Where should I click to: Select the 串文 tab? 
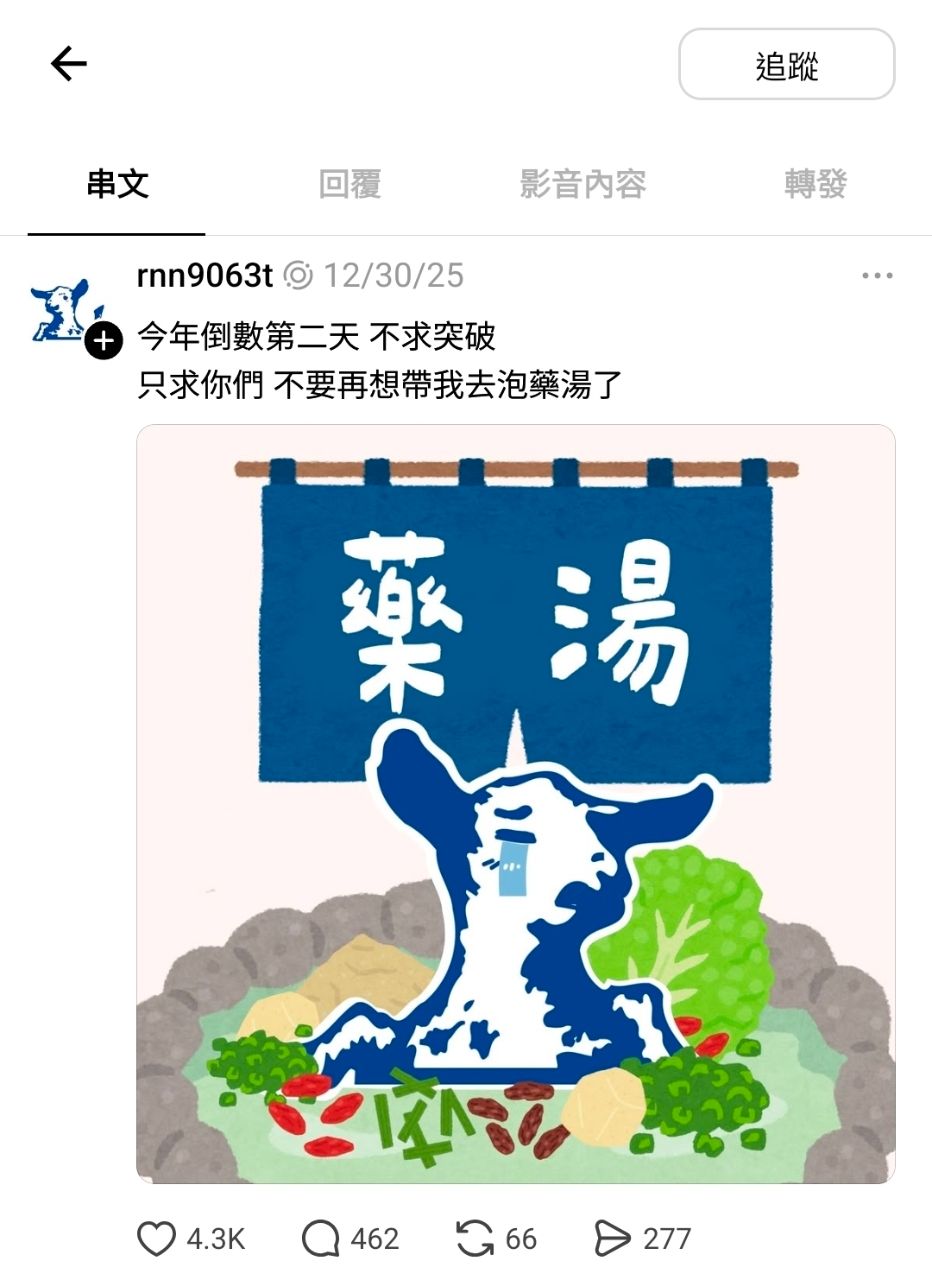pyautogui.click(x=117, y=184)
